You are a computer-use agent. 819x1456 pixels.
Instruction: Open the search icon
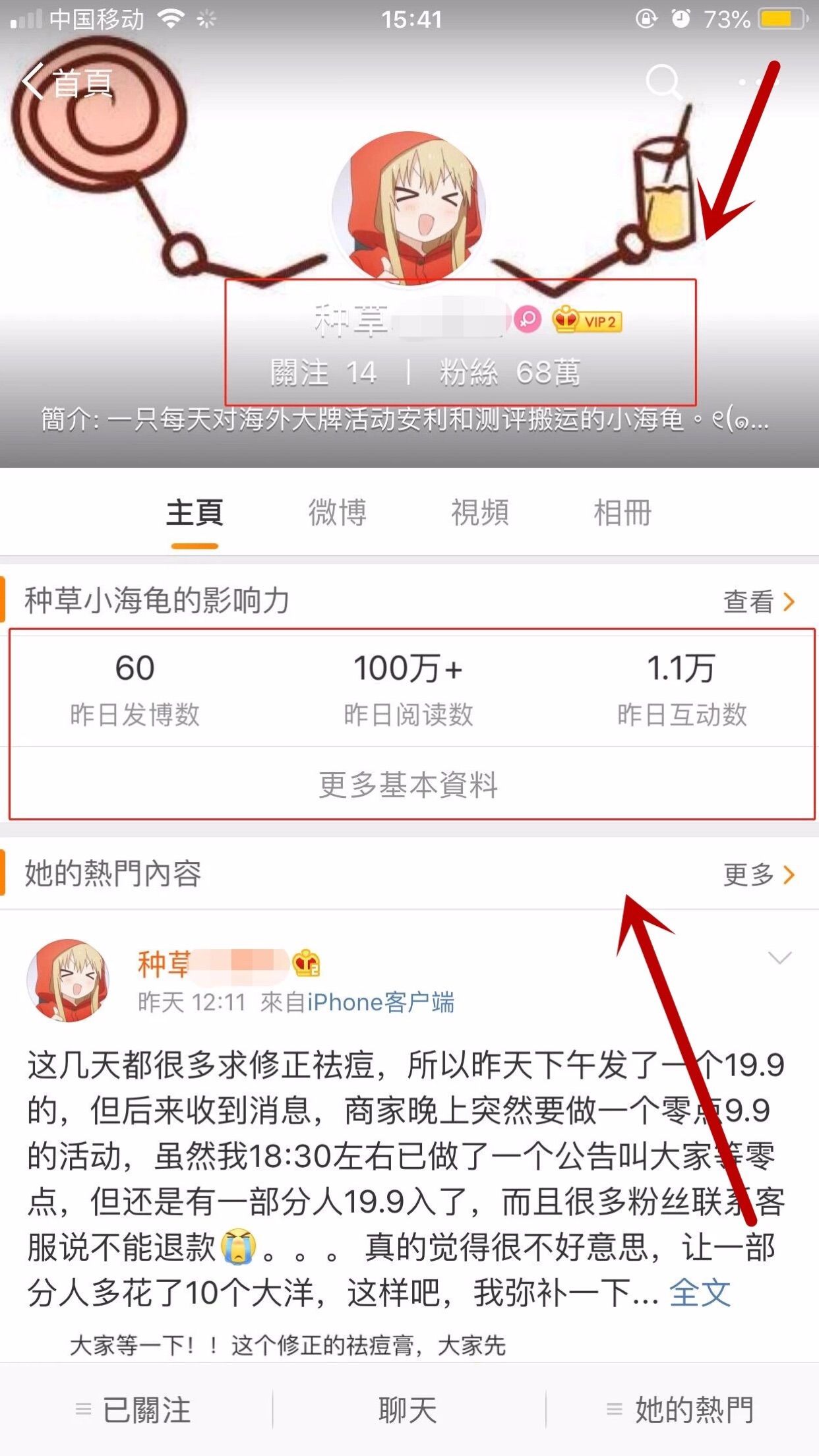(663, 82)
